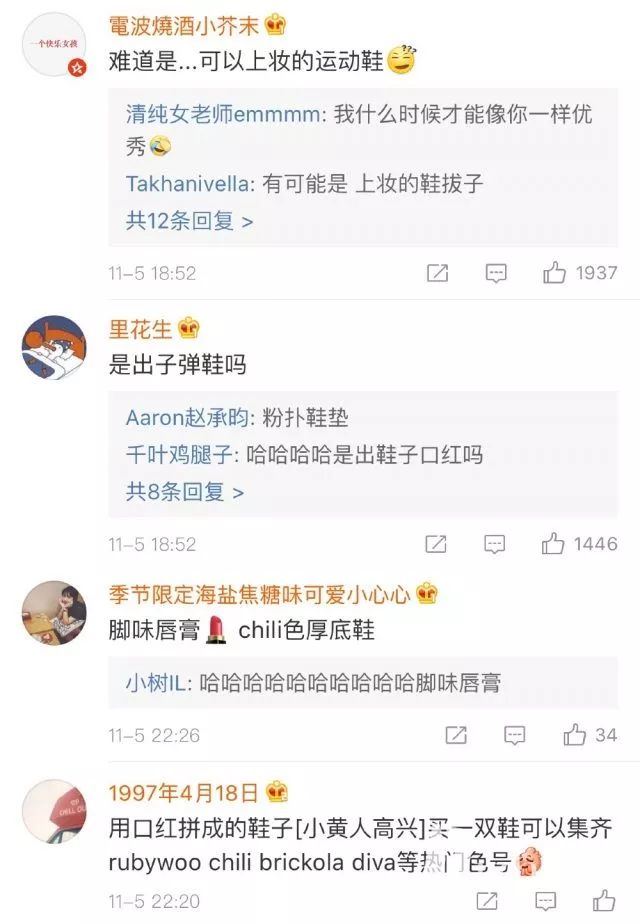Expand all 12 replies (共12条回复)
The width and height of the screenshot is (640, 924).
pos(189,221)
